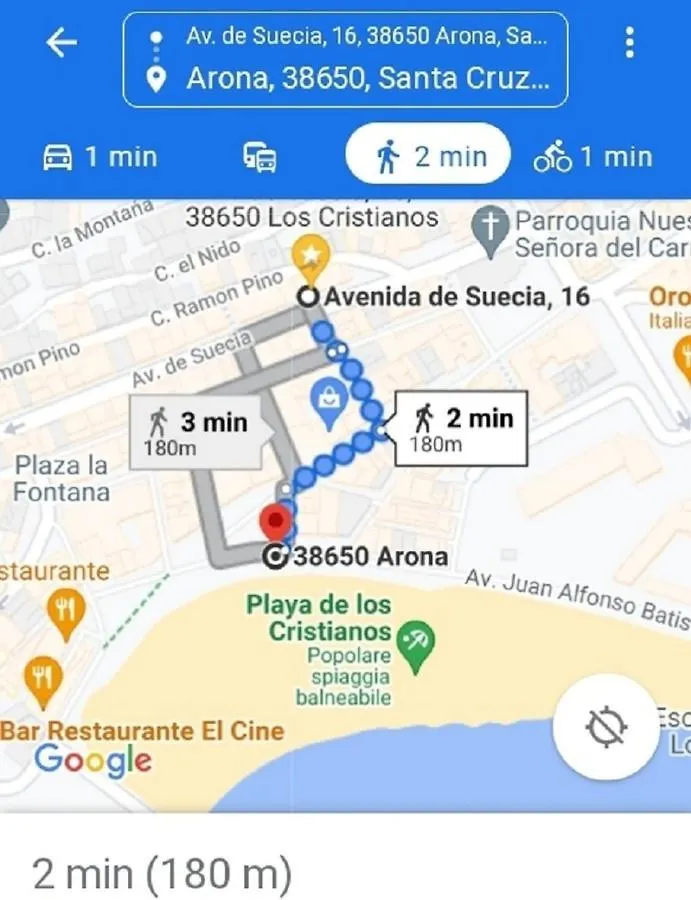Open Bar Restaurante El Cine marker
The width and height of the screenshot is (691, 900).
[x=43, y=677]
